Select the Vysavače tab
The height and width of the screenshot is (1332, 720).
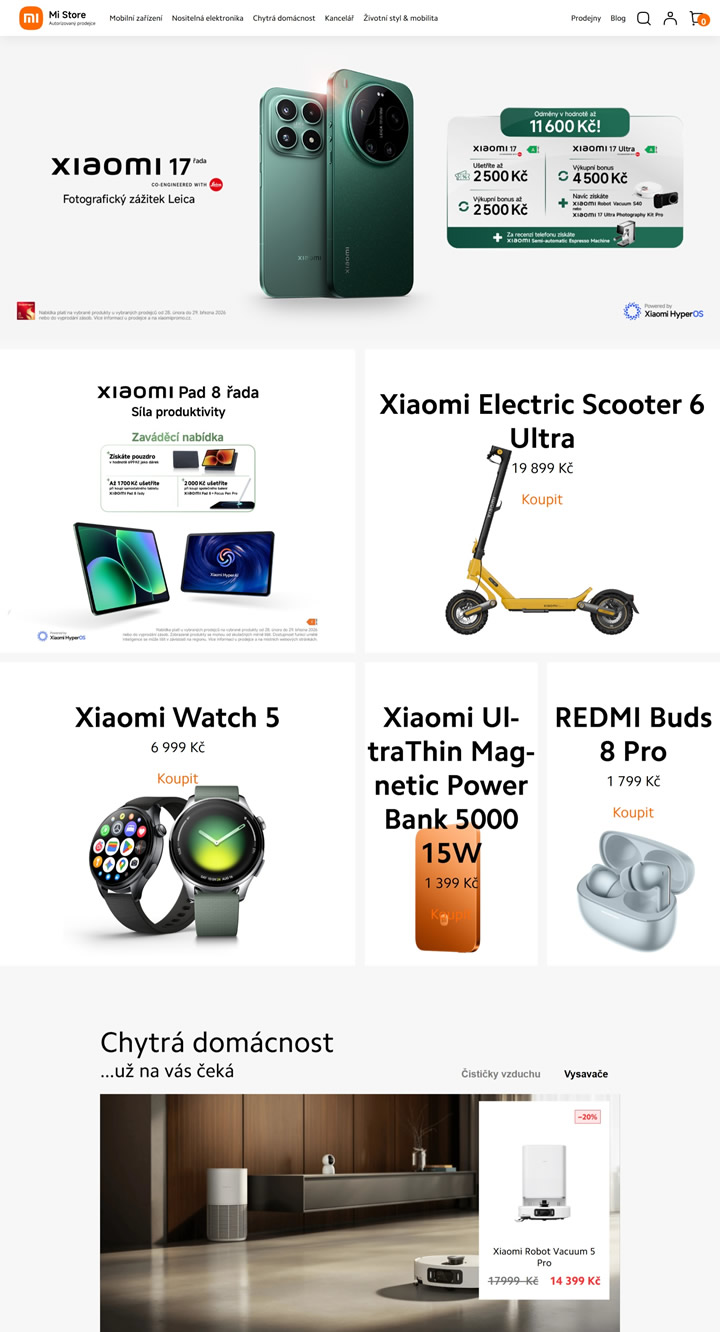click(x=586, y=1074)
